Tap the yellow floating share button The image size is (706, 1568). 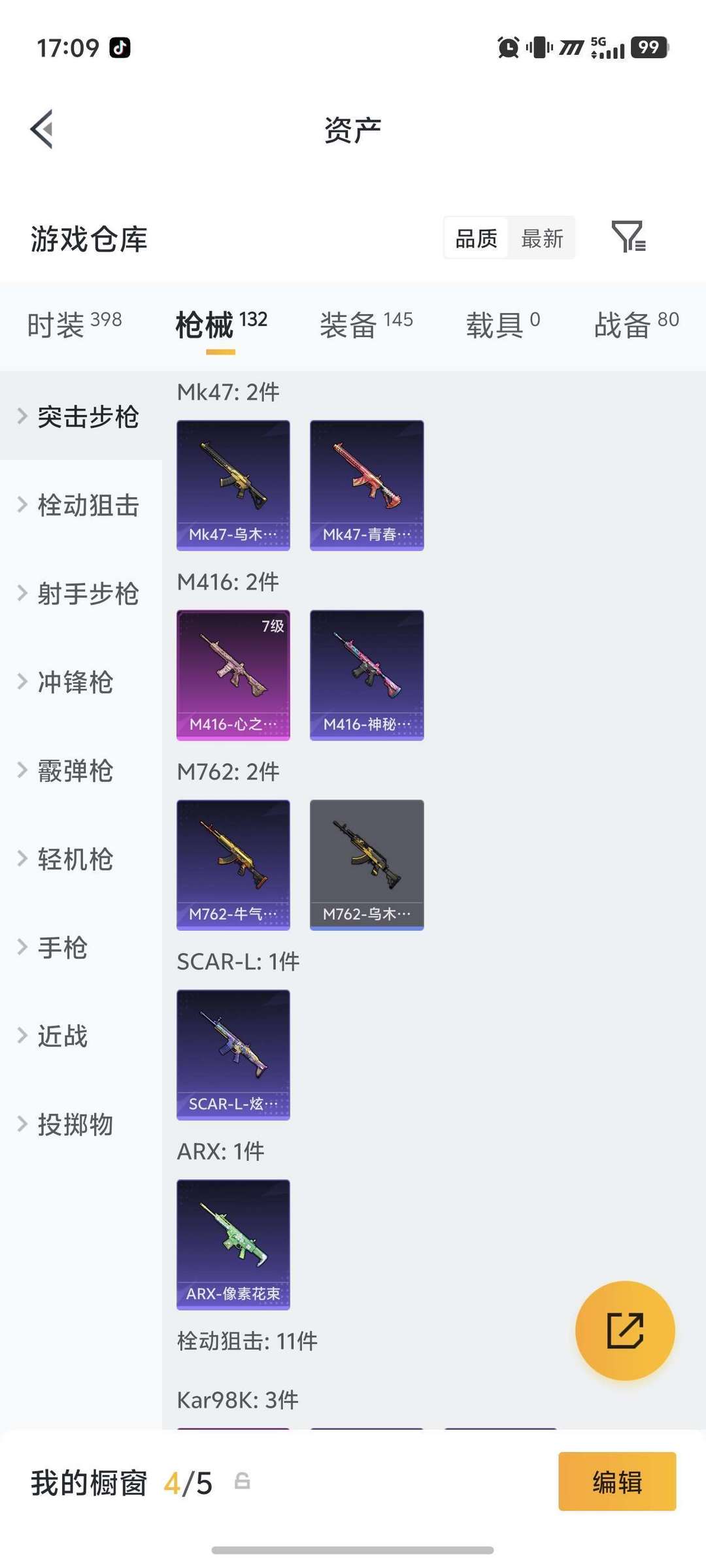click(625, 1330)
